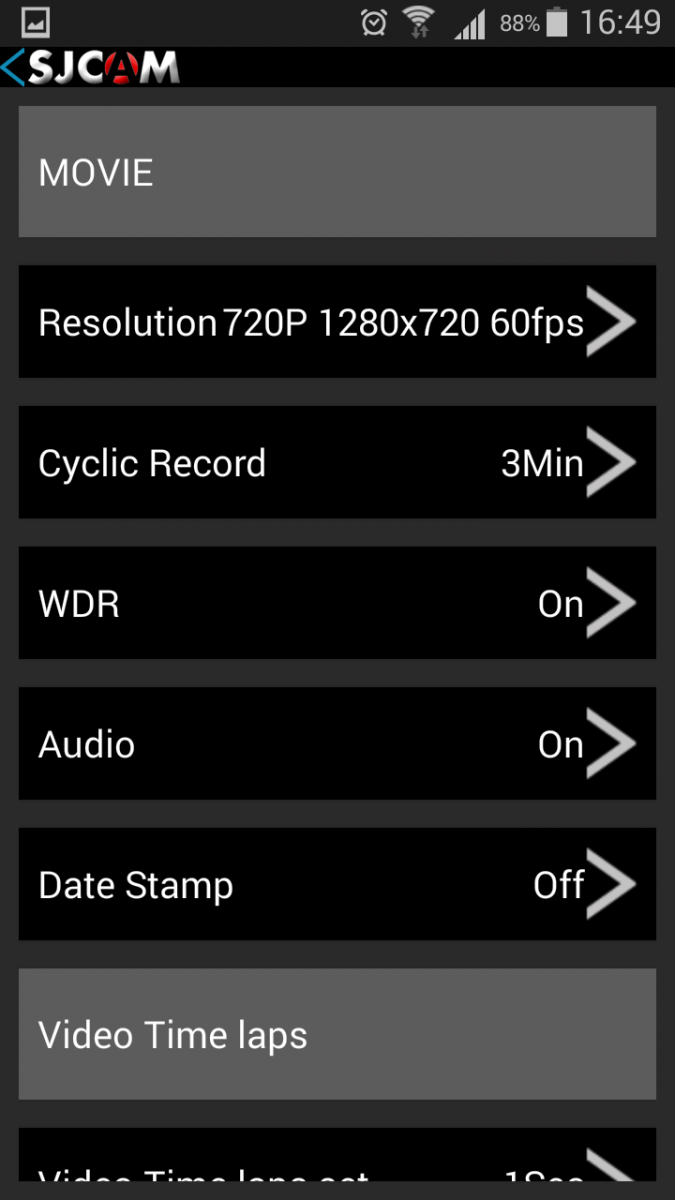Open the Resolution setting row
This screenshot has height=1200, width=675.
coord(337,322)
